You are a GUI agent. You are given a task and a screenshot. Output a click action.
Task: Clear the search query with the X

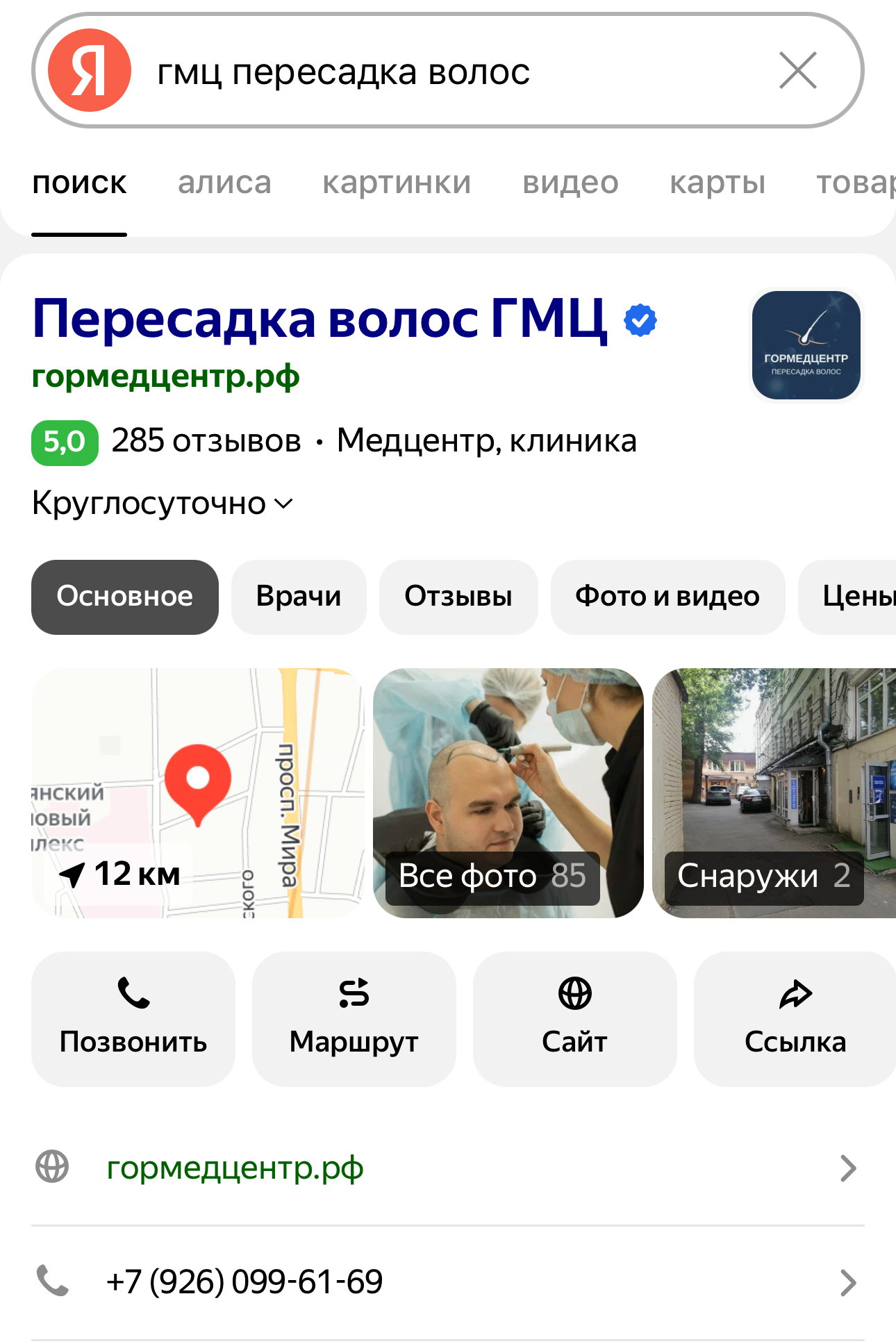pyautogui.click(x=797, y=71)
